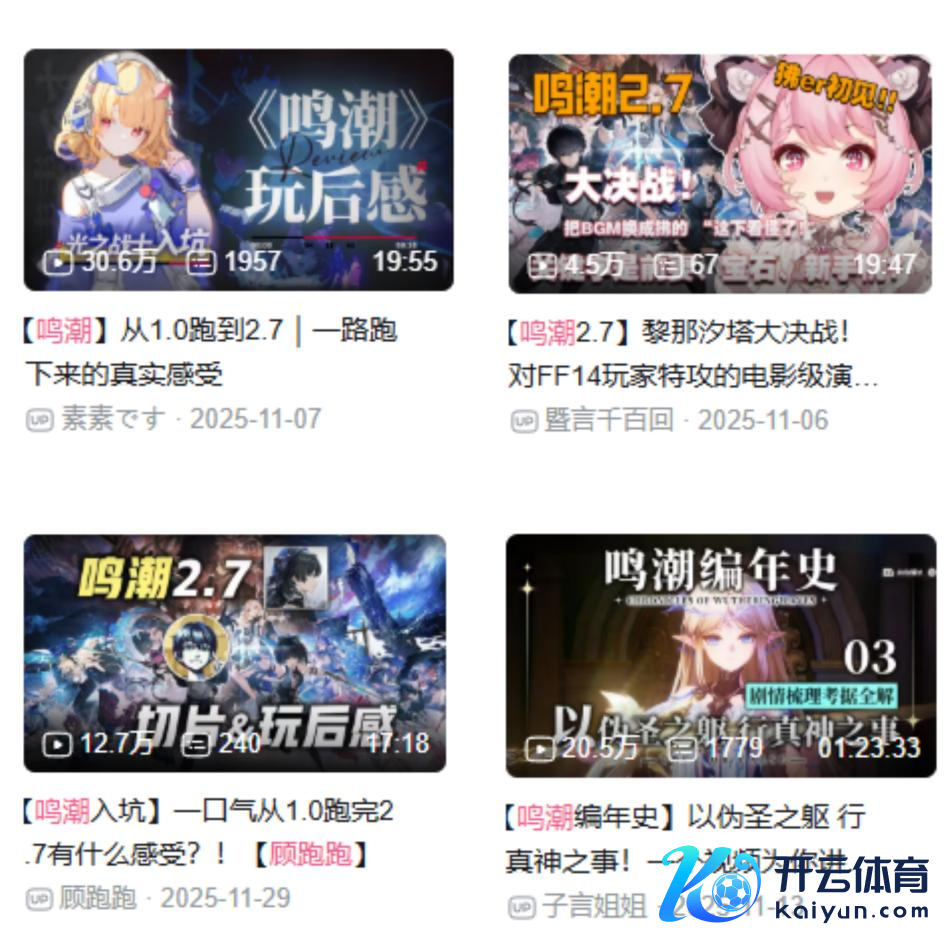Image resolution: width=944 pixels, height=944 pixels.
Task: Visit uploader 顾跑跑's profile
Action: point(98,898)
